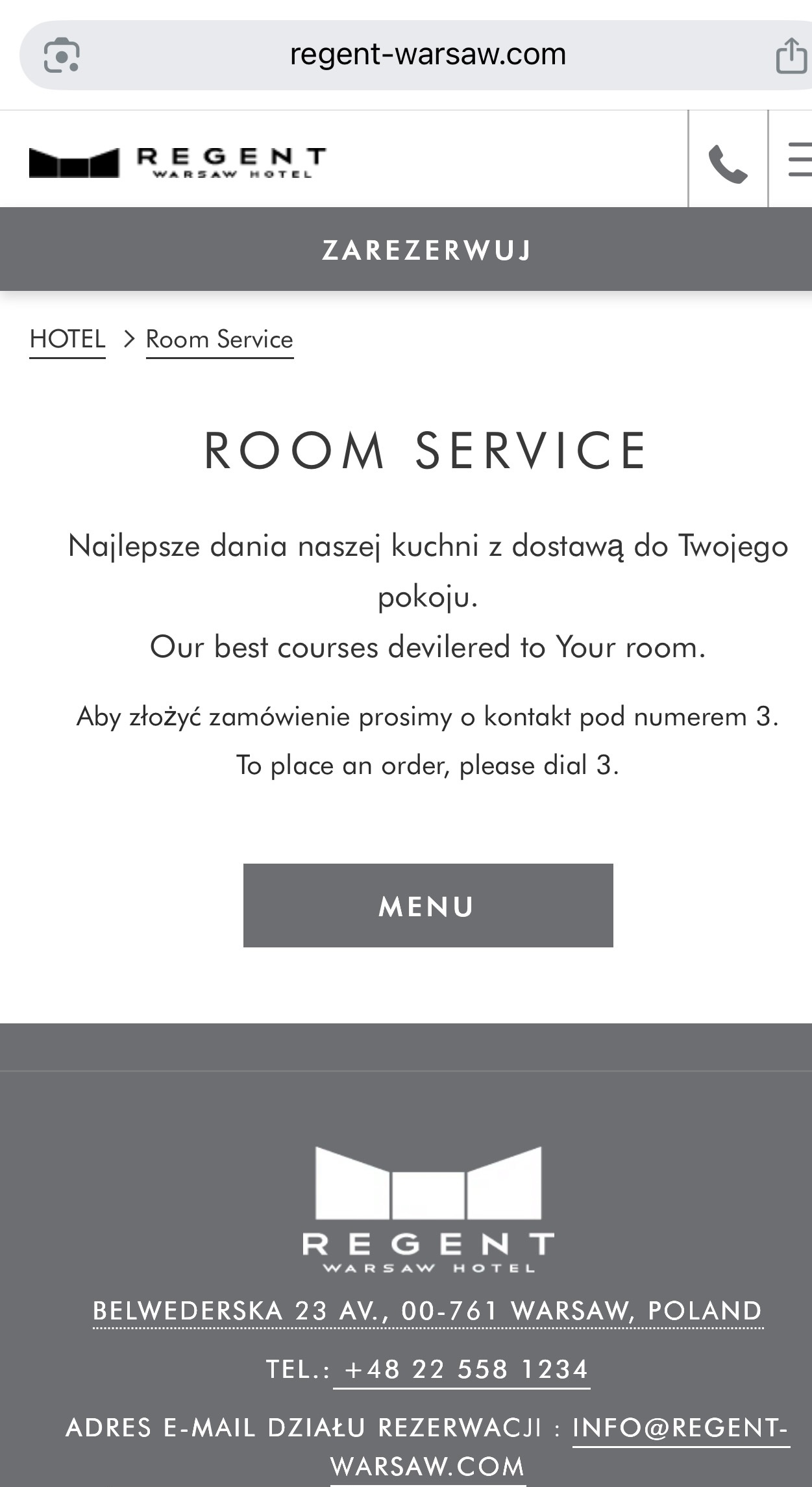Open the hamburger menu
The image size is (812, 1487).
(797, 160)
